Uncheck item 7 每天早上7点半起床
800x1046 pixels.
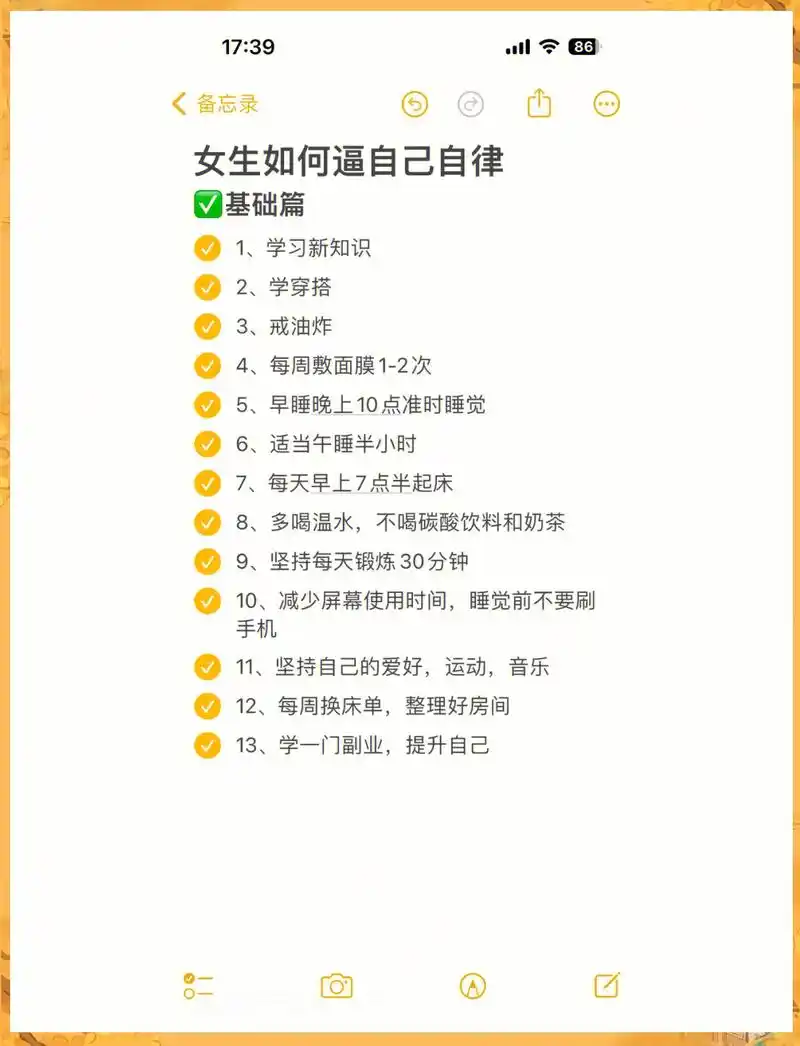pos(207,483)
